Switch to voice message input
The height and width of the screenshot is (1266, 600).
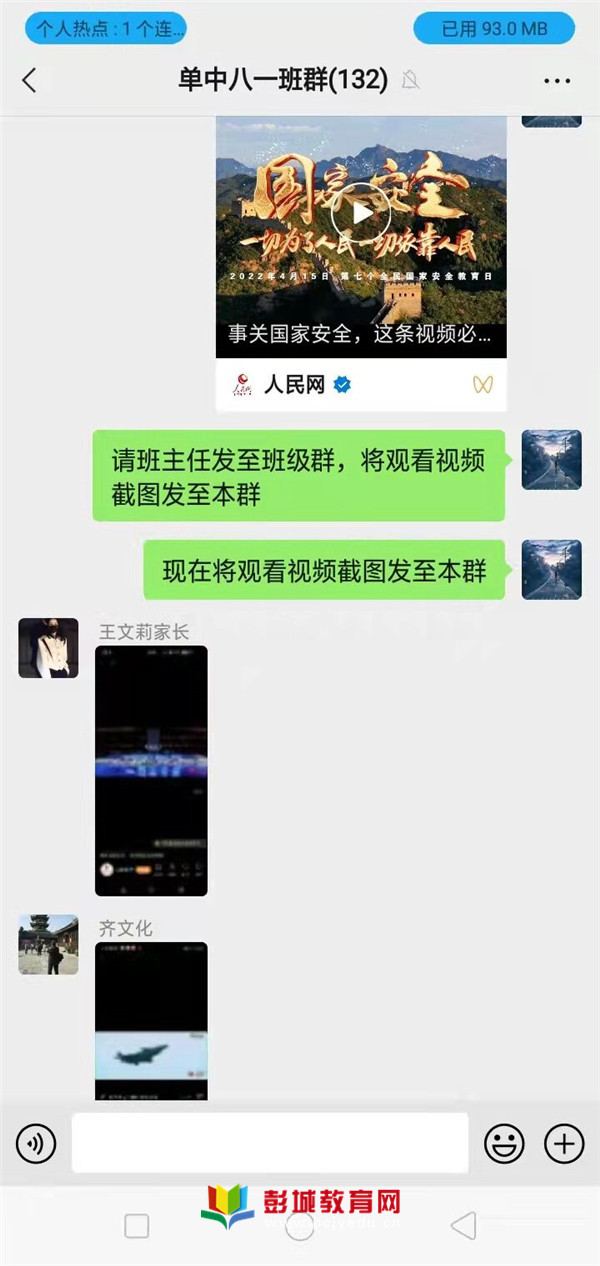(36, 1143)
